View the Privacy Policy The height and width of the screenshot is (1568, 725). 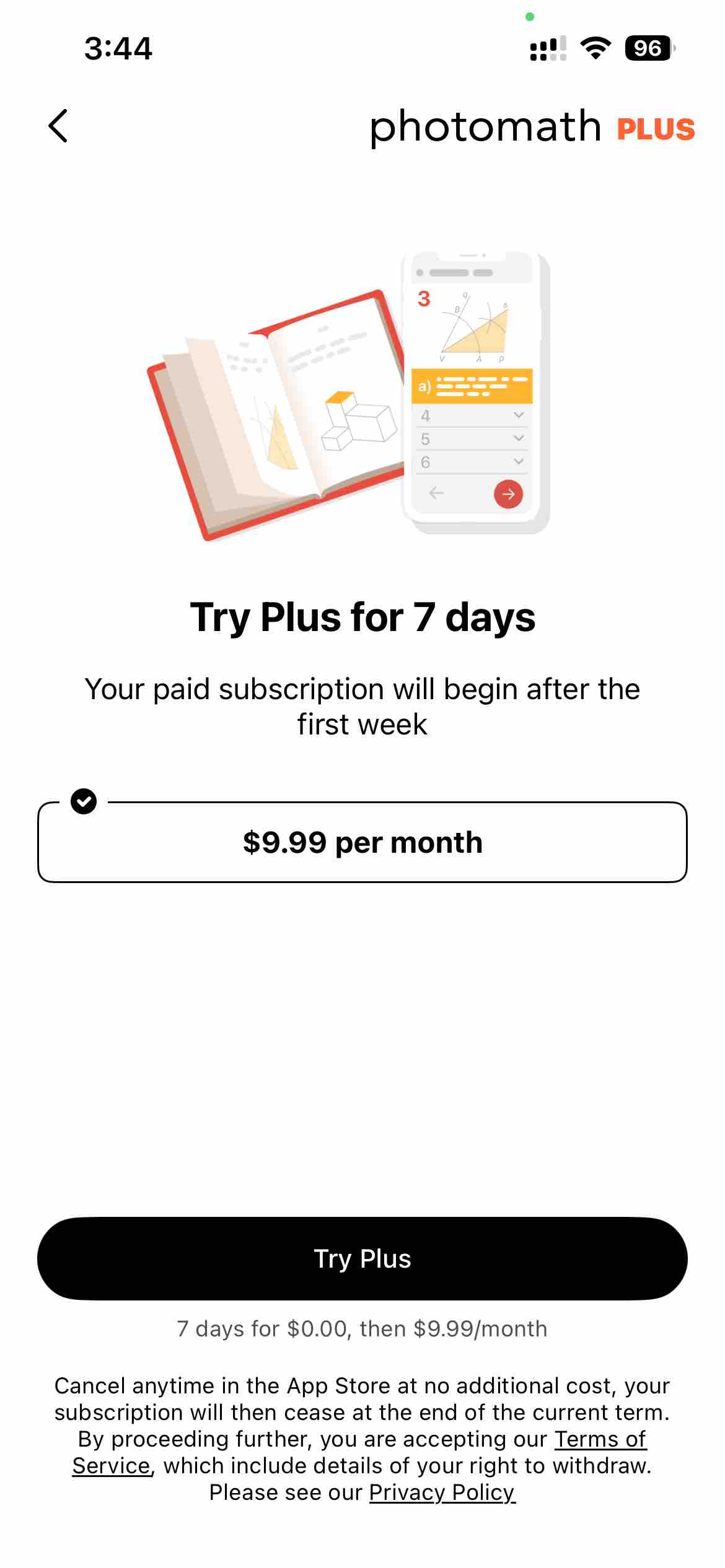442,1492
